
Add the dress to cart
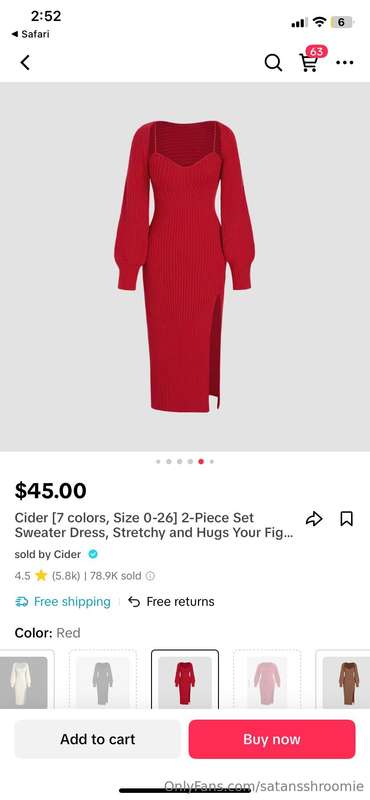97,739
